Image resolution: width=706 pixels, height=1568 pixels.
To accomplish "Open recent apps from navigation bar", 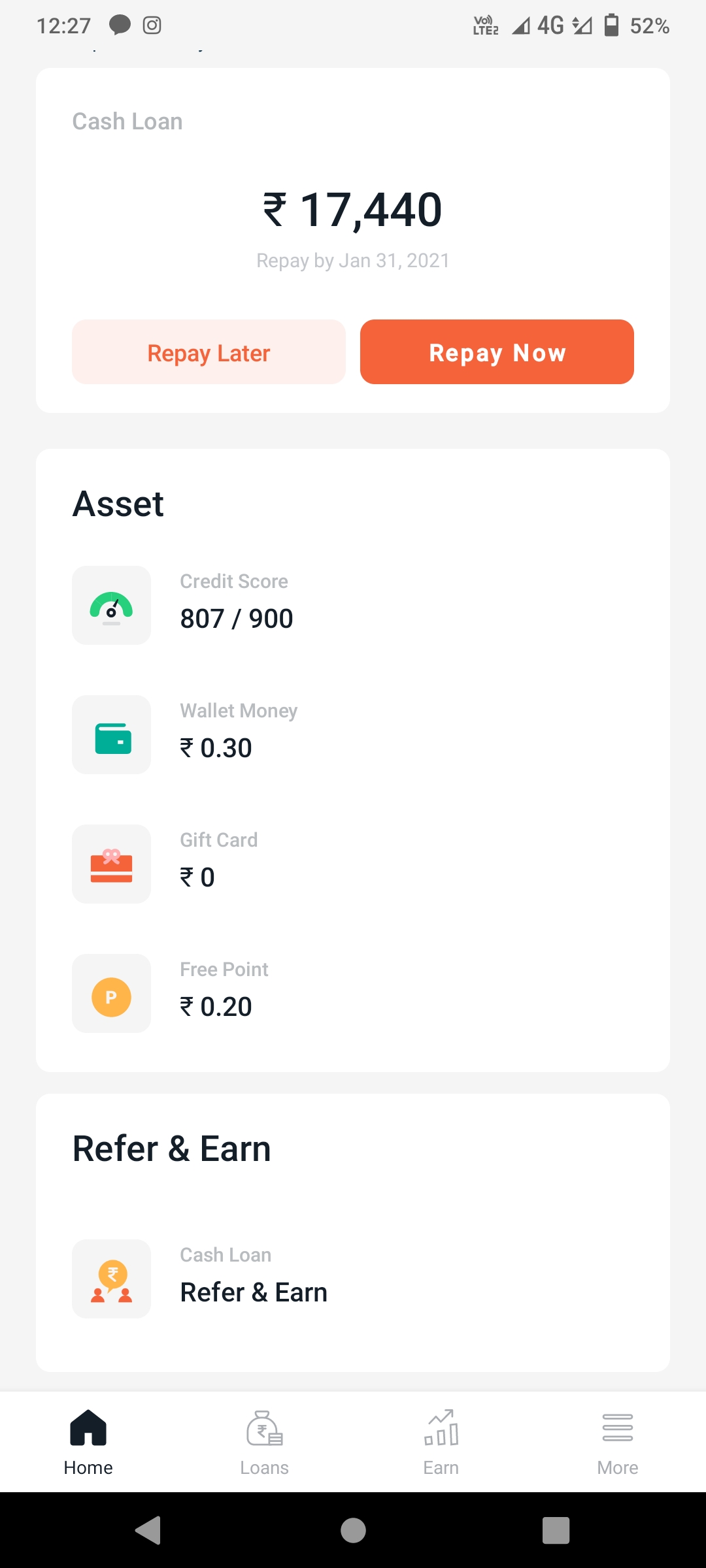I will click(x=556, y=1530).
